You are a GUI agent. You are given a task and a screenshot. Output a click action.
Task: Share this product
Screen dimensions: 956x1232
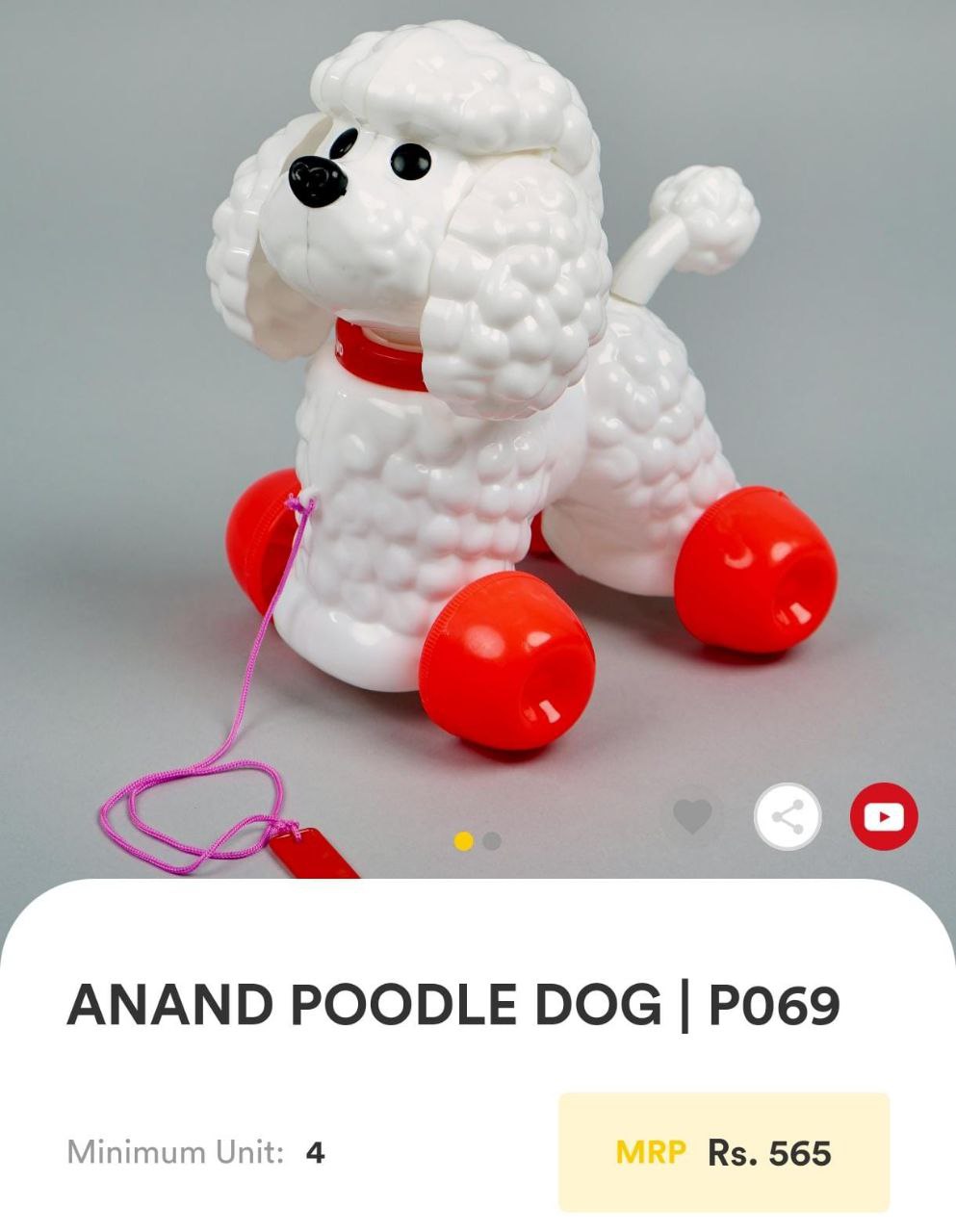(787, 818)
